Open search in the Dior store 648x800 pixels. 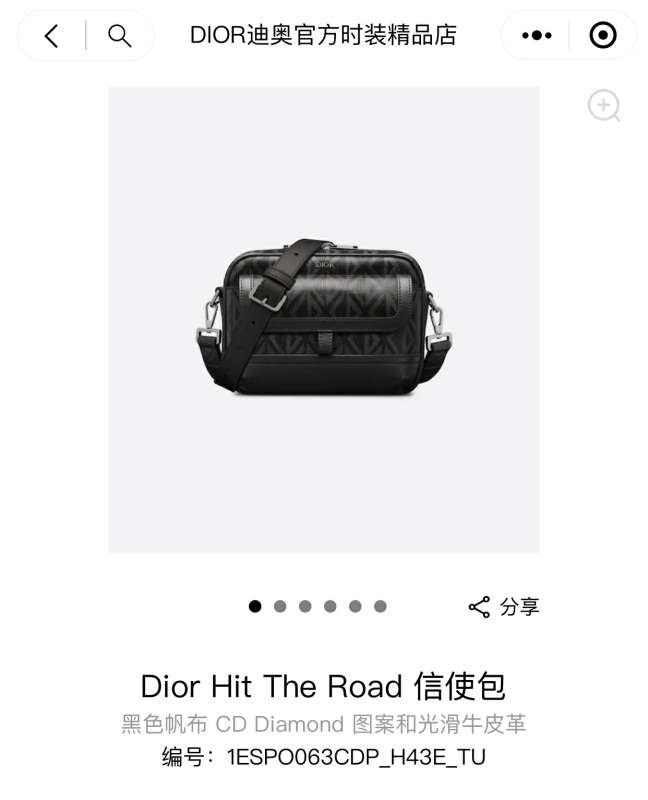pos(120,36)
